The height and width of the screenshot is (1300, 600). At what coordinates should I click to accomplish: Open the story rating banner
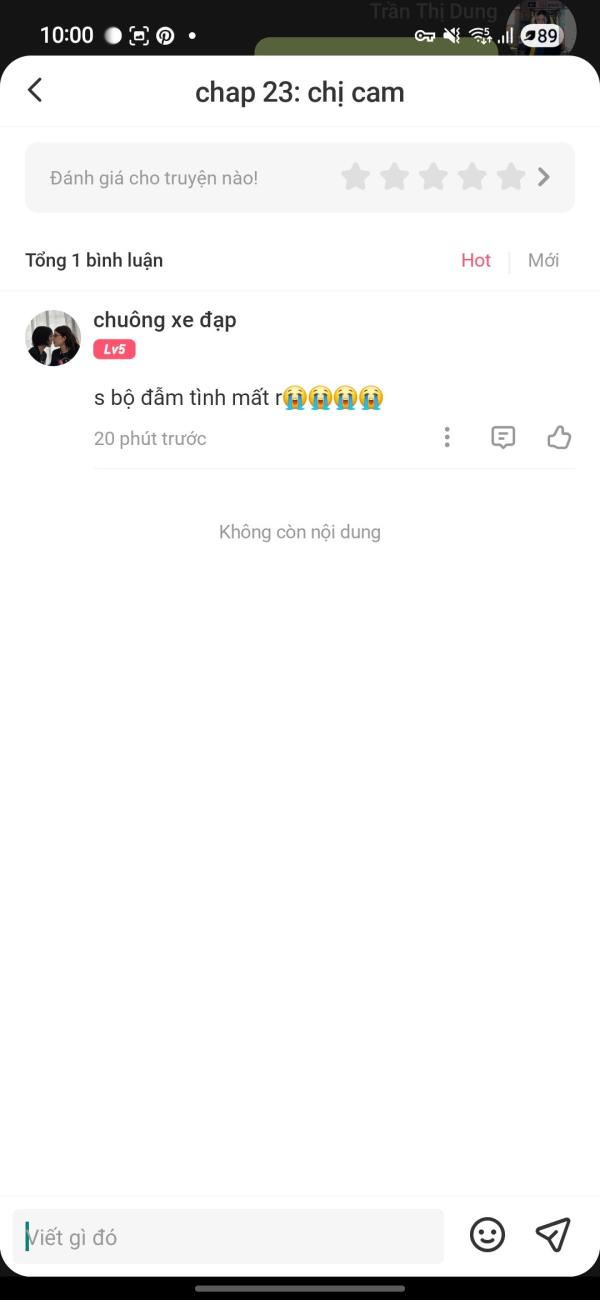pyautogui.click(x=300, y=178)
